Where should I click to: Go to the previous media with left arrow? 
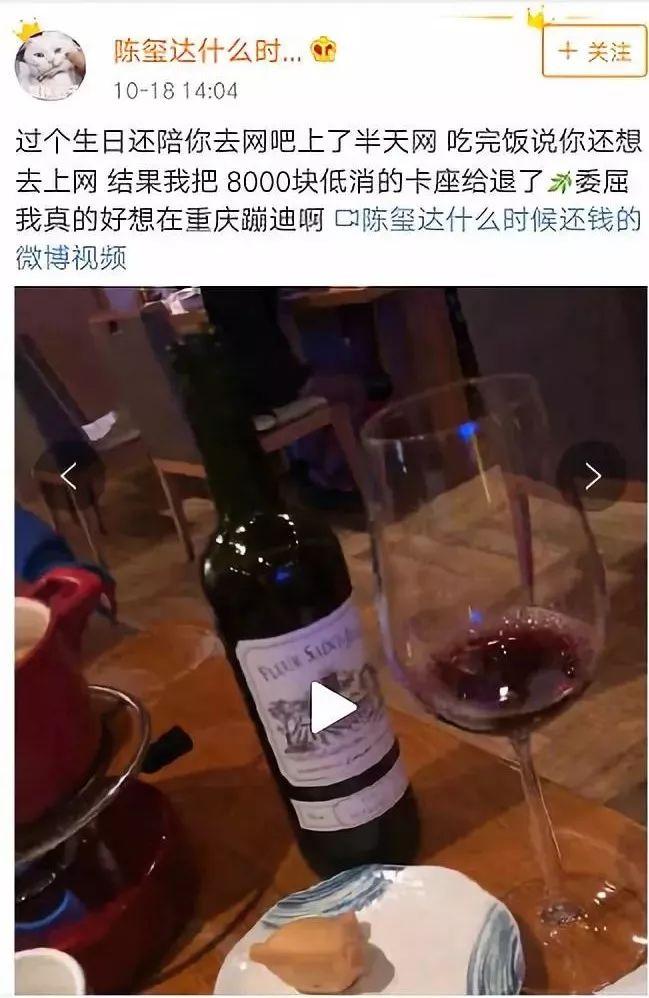tap(68, 477)
